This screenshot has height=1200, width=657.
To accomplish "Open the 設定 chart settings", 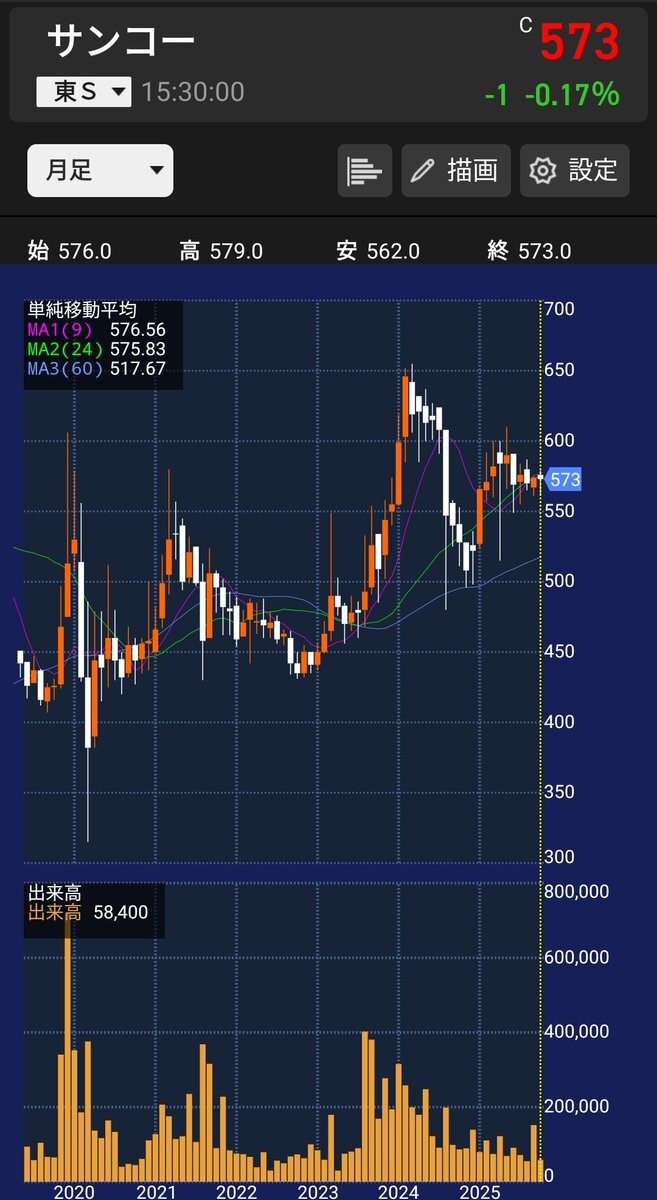I will pyautogui.click(x=575, y=171).
